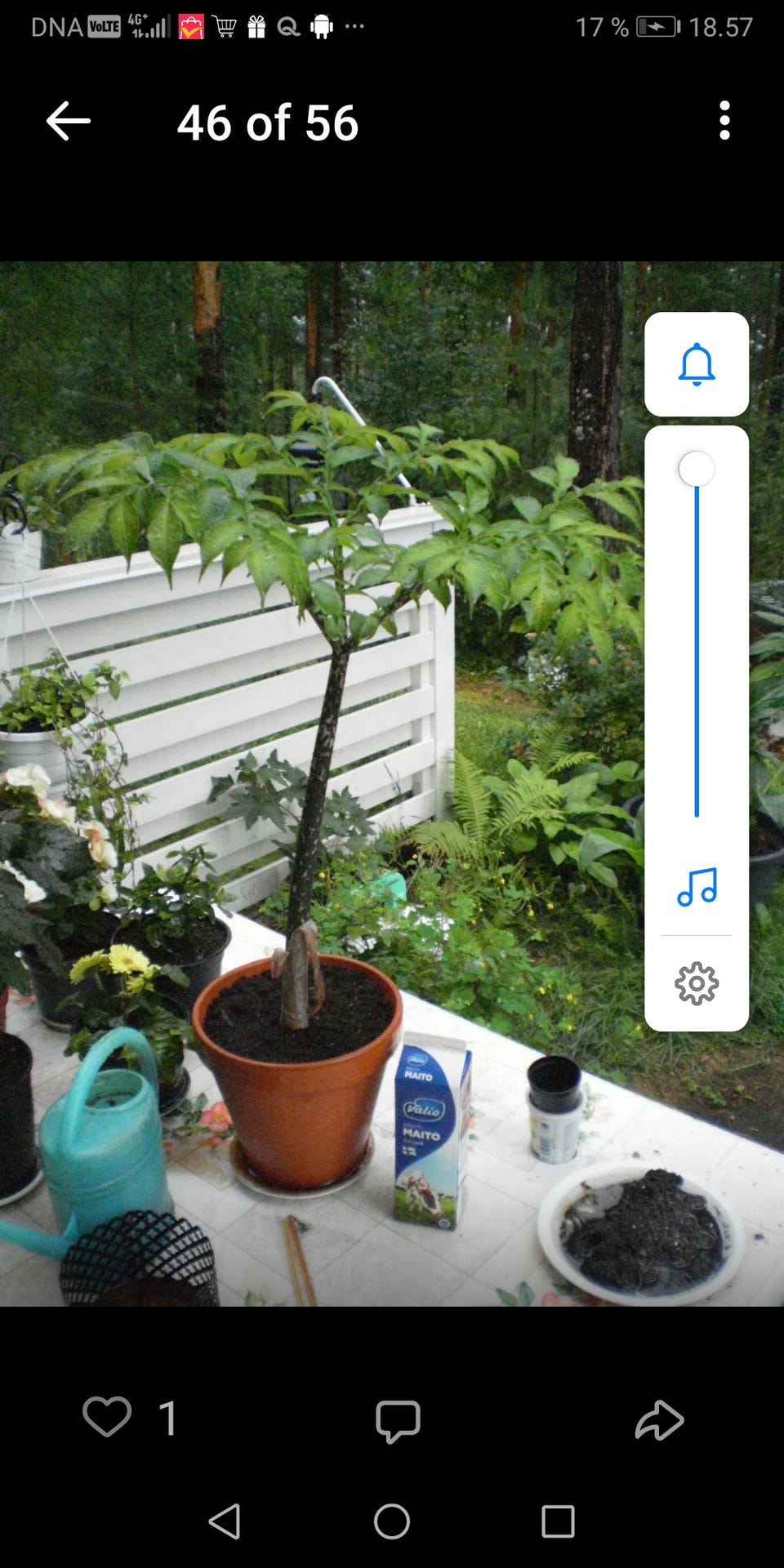Open sound settings gear

coord(697,983)
